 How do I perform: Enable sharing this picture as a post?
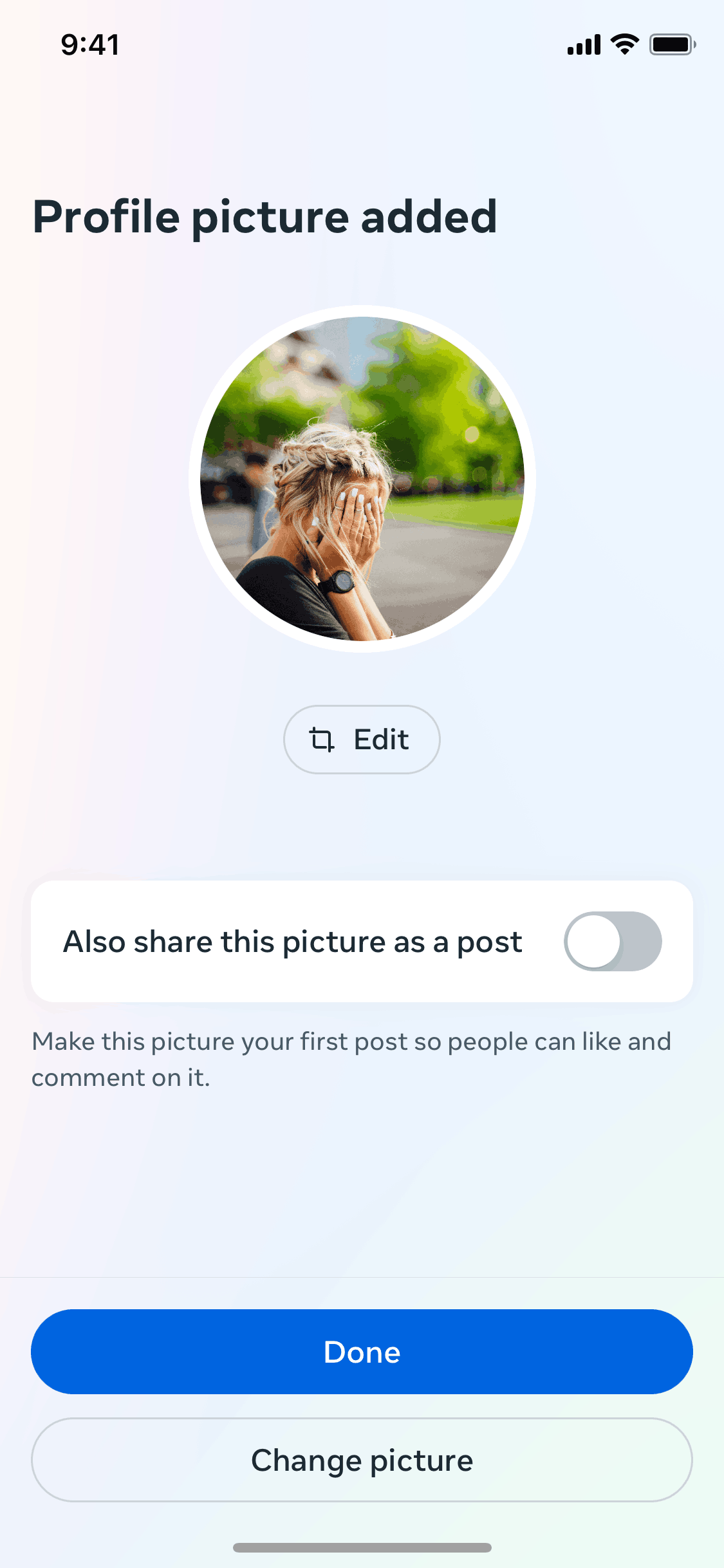tap(612, 941)
